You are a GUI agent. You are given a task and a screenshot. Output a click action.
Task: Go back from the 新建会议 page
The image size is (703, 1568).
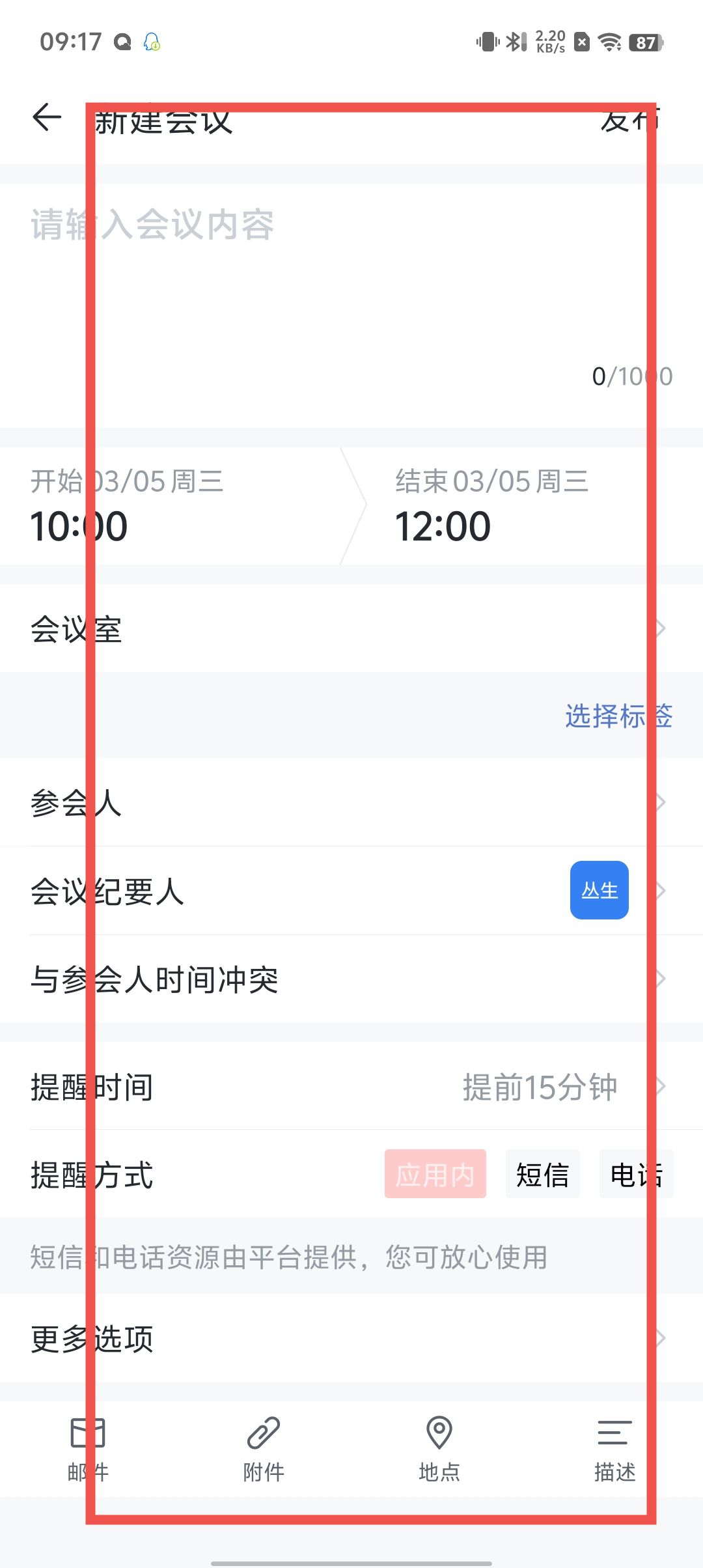pos(47,118)
